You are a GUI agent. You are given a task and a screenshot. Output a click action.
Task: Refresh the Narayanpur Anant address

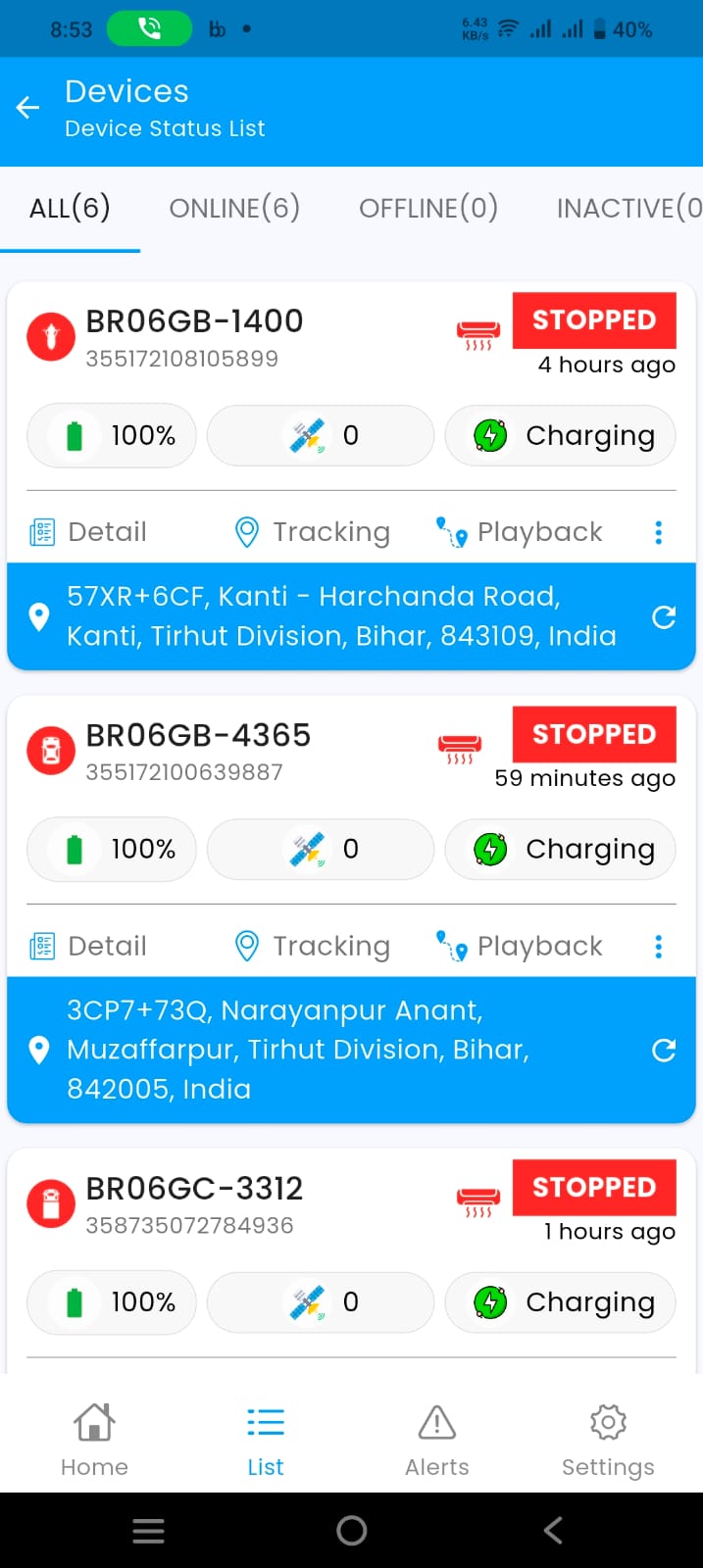coord(664,1050)
